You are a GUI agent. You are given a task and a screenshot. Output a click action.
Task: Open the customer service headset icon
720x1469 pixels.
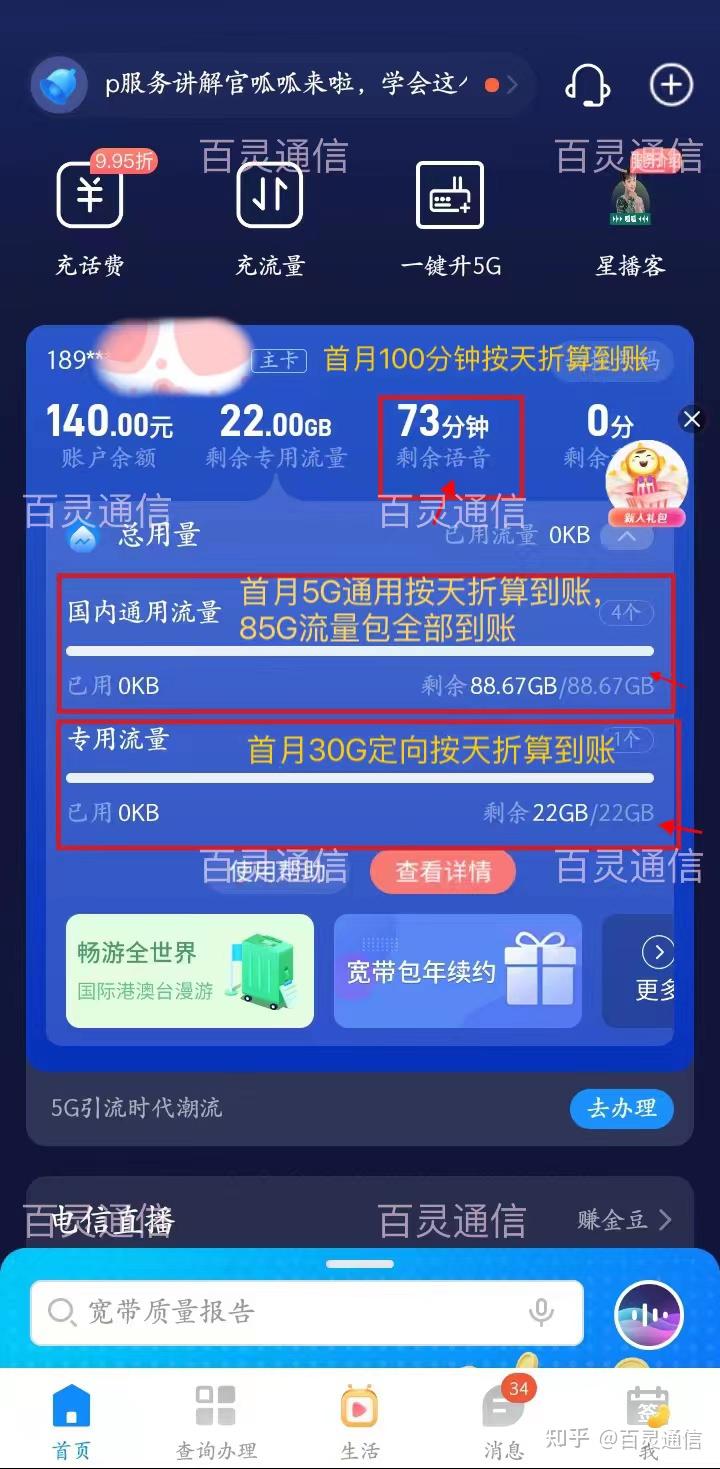[588, 86]
